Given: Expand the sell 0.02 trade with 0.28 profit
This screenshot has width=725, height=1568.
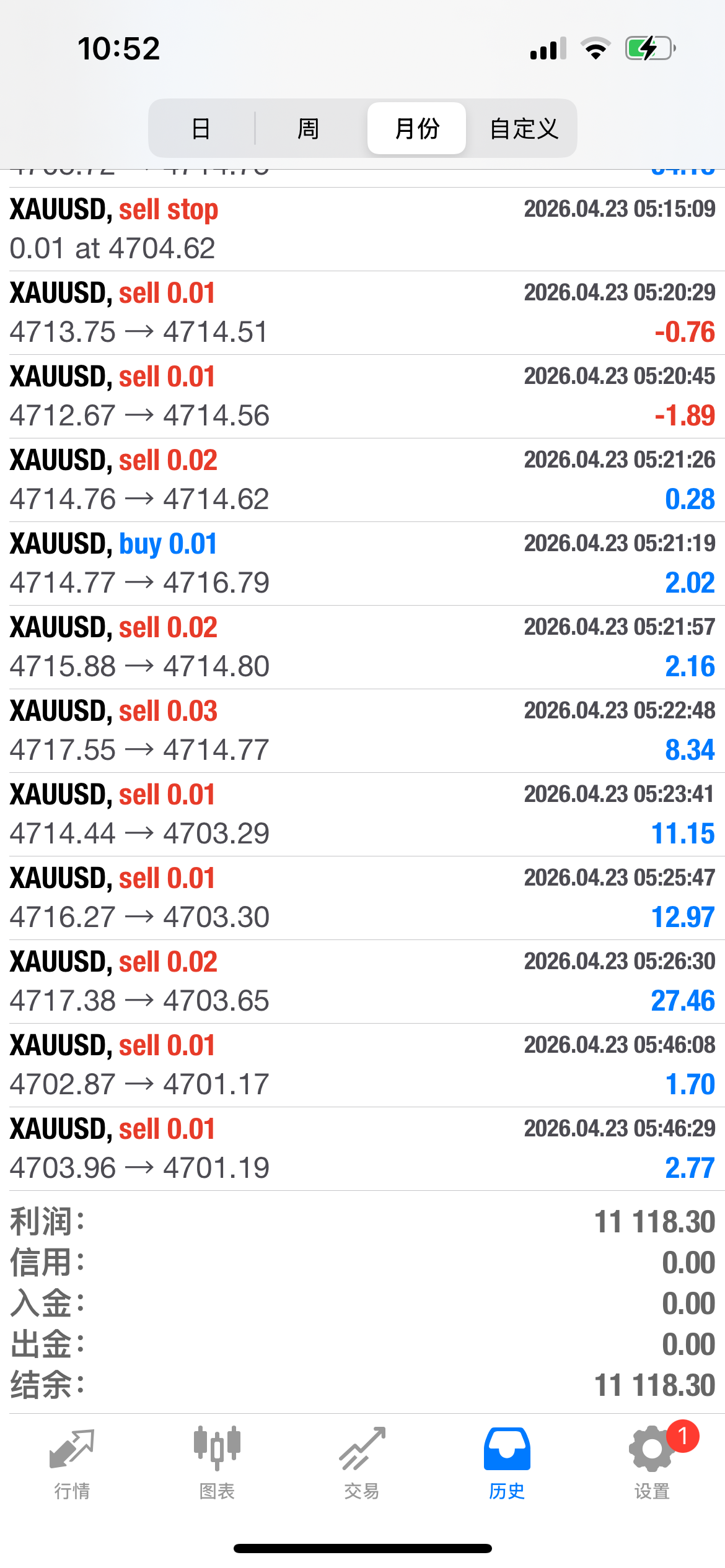Looking at the screenshot, I should tap(362, 480).
